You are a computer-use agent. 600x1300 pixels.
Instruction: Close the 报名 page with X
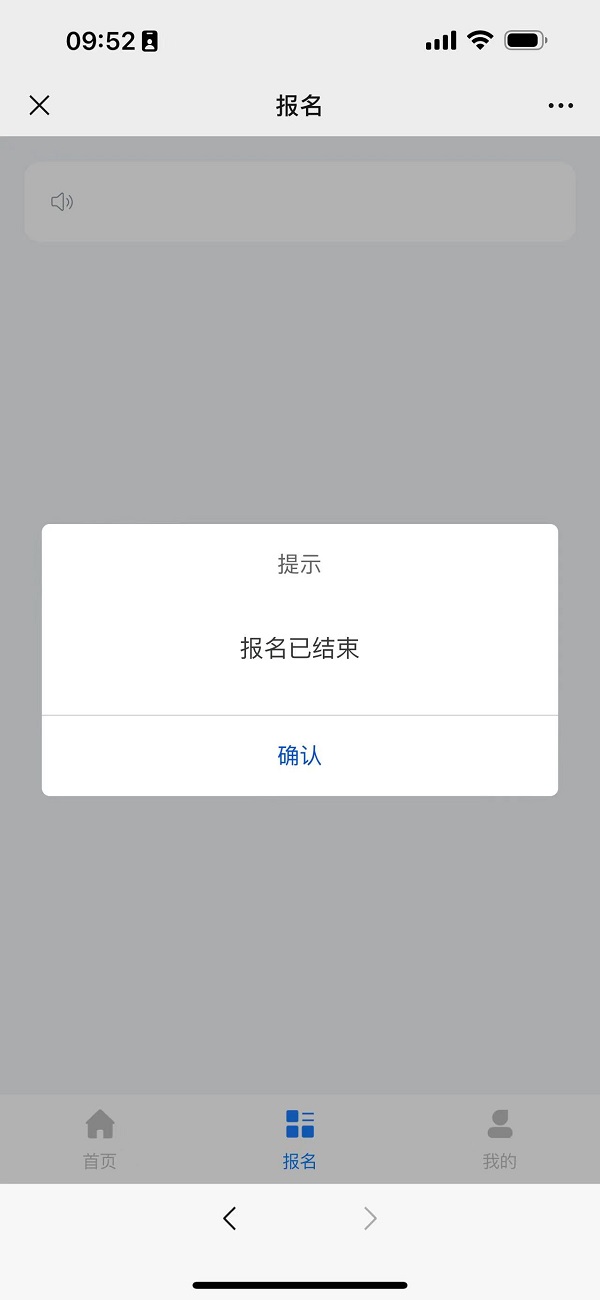pyautogui.click(x=39, y=105)
